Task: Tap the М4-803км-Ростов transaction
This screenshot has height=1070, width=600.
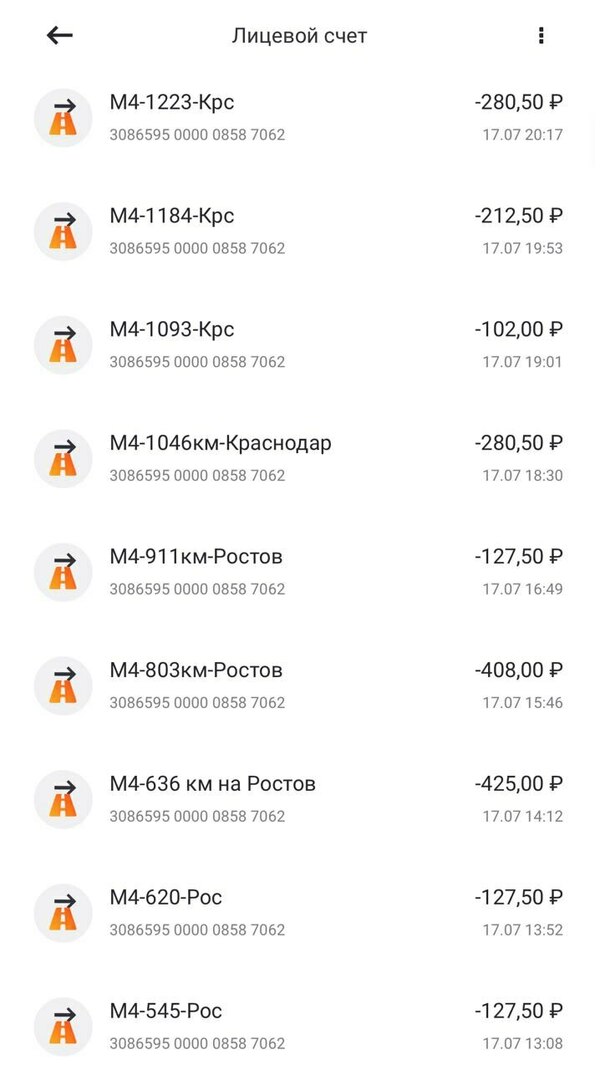Action: tap(300, 685)
